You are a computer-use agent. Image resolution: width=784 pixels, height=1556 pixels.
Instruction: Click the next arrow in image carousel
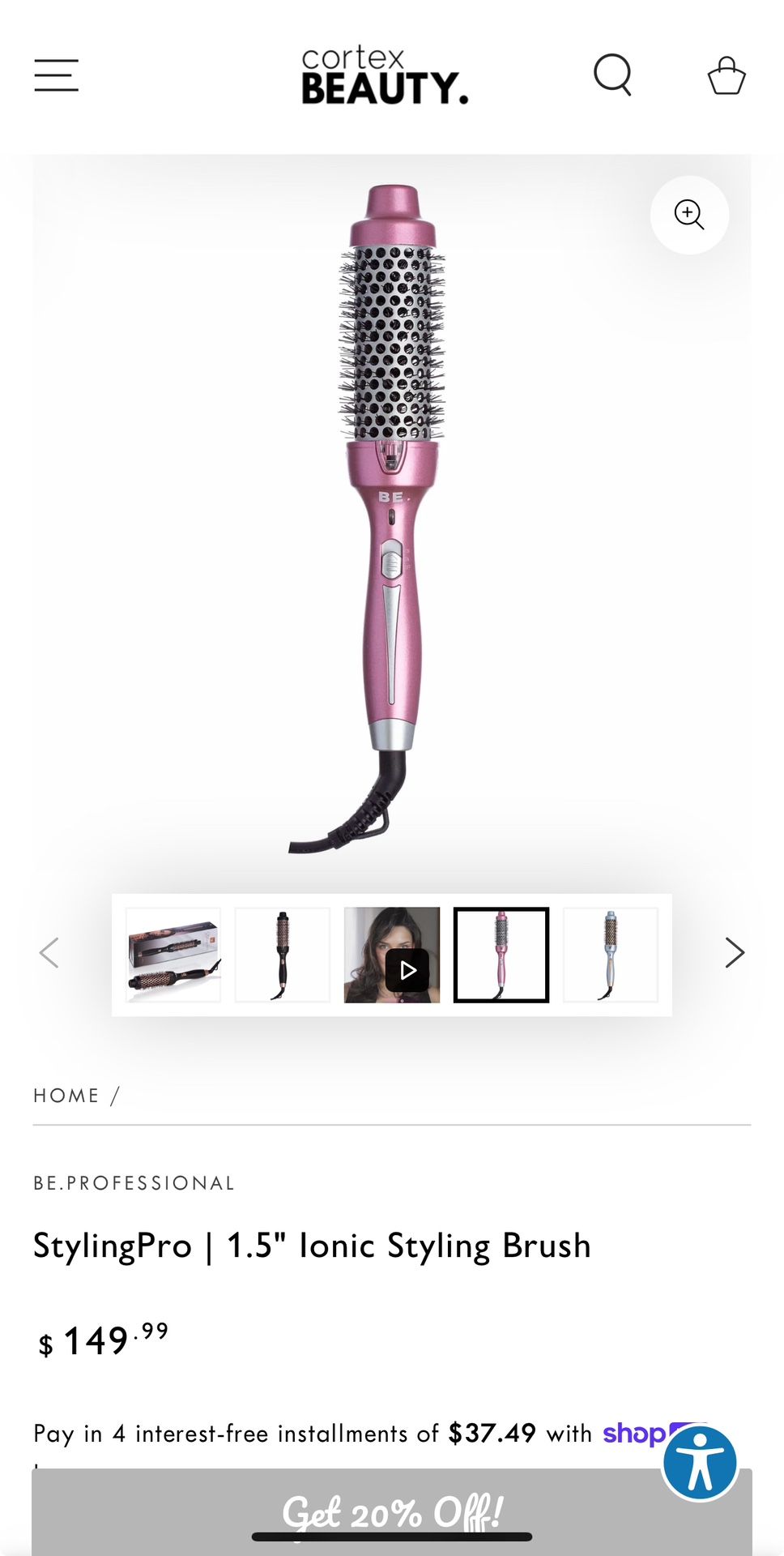click(735, 952)
